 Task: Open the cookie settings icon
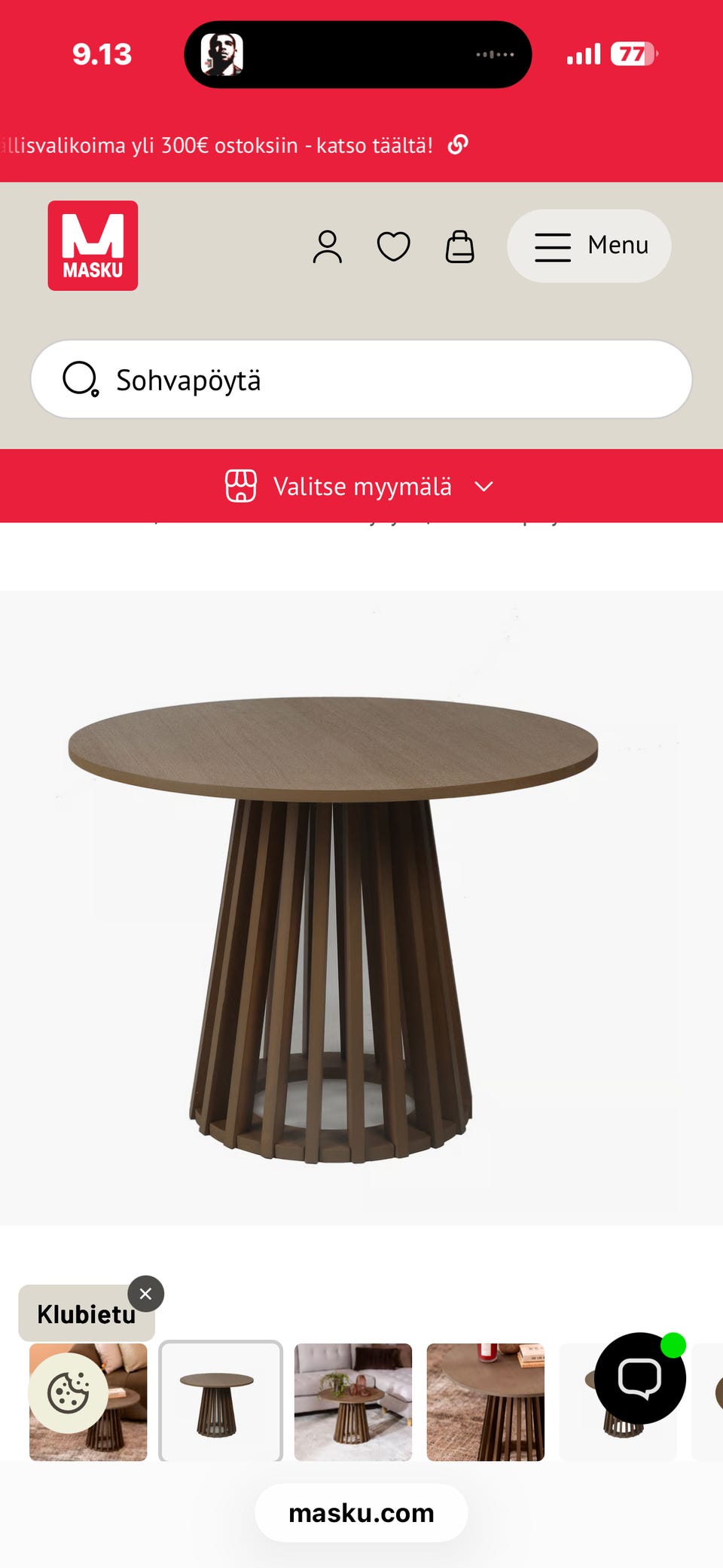point(69,1393)
